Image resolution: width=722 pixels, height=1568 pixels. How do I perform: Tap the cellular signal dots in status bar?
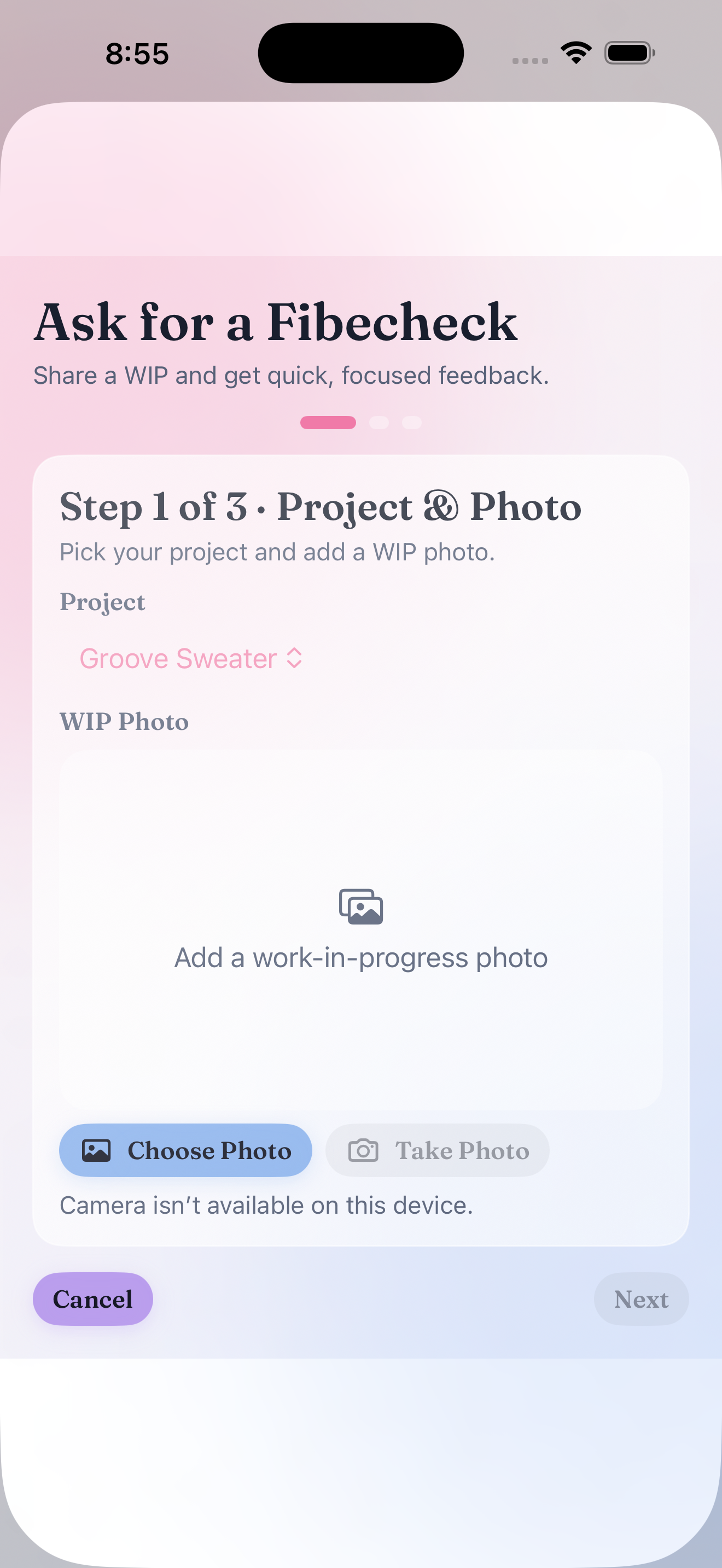click(529, 60)
